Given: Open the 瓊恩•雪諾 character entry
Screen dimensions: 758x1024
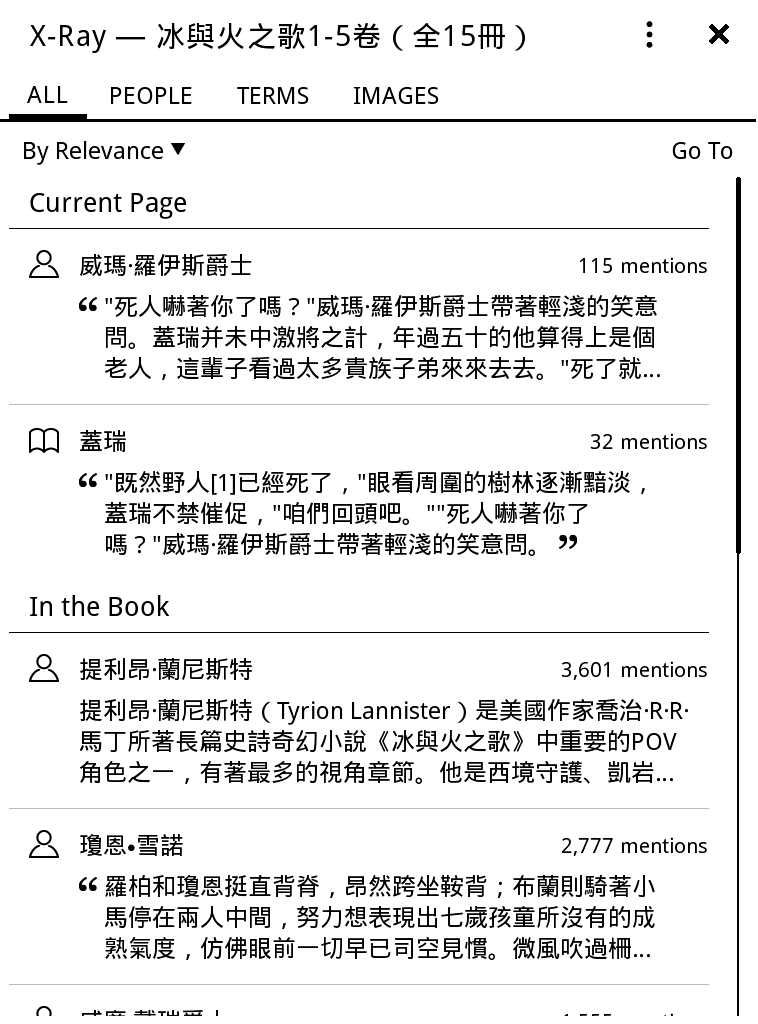Looking at the screenshot, I should tap(132, 846).
